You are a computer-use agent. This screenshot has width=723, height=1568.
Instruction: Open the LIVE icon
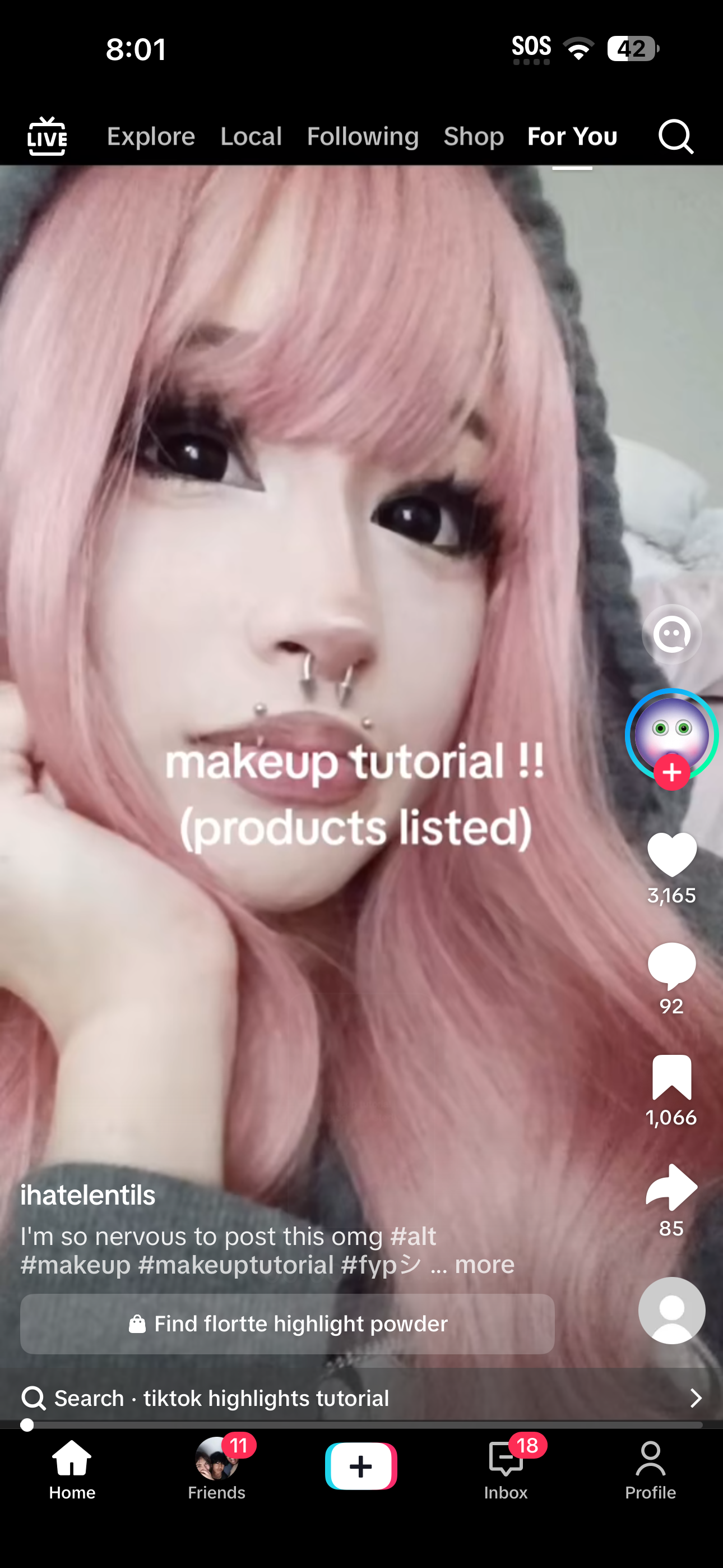(47, 136)
